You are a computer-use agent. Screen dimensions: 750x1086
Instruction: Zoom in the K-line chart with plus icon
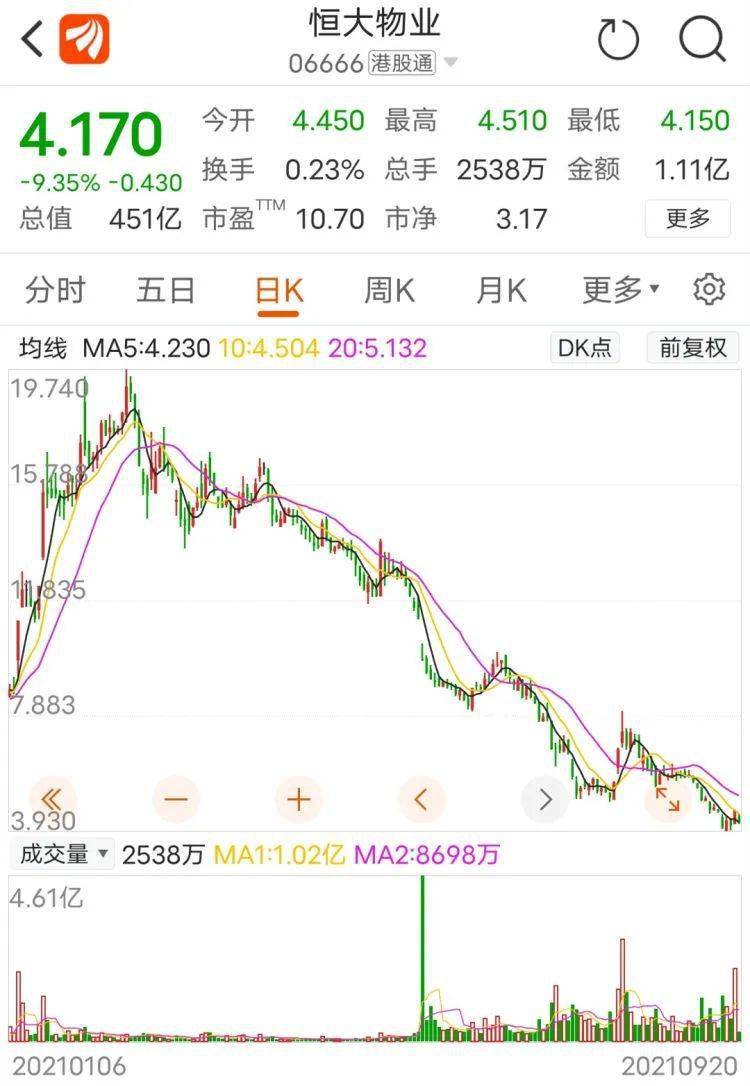tap(298, 799)
